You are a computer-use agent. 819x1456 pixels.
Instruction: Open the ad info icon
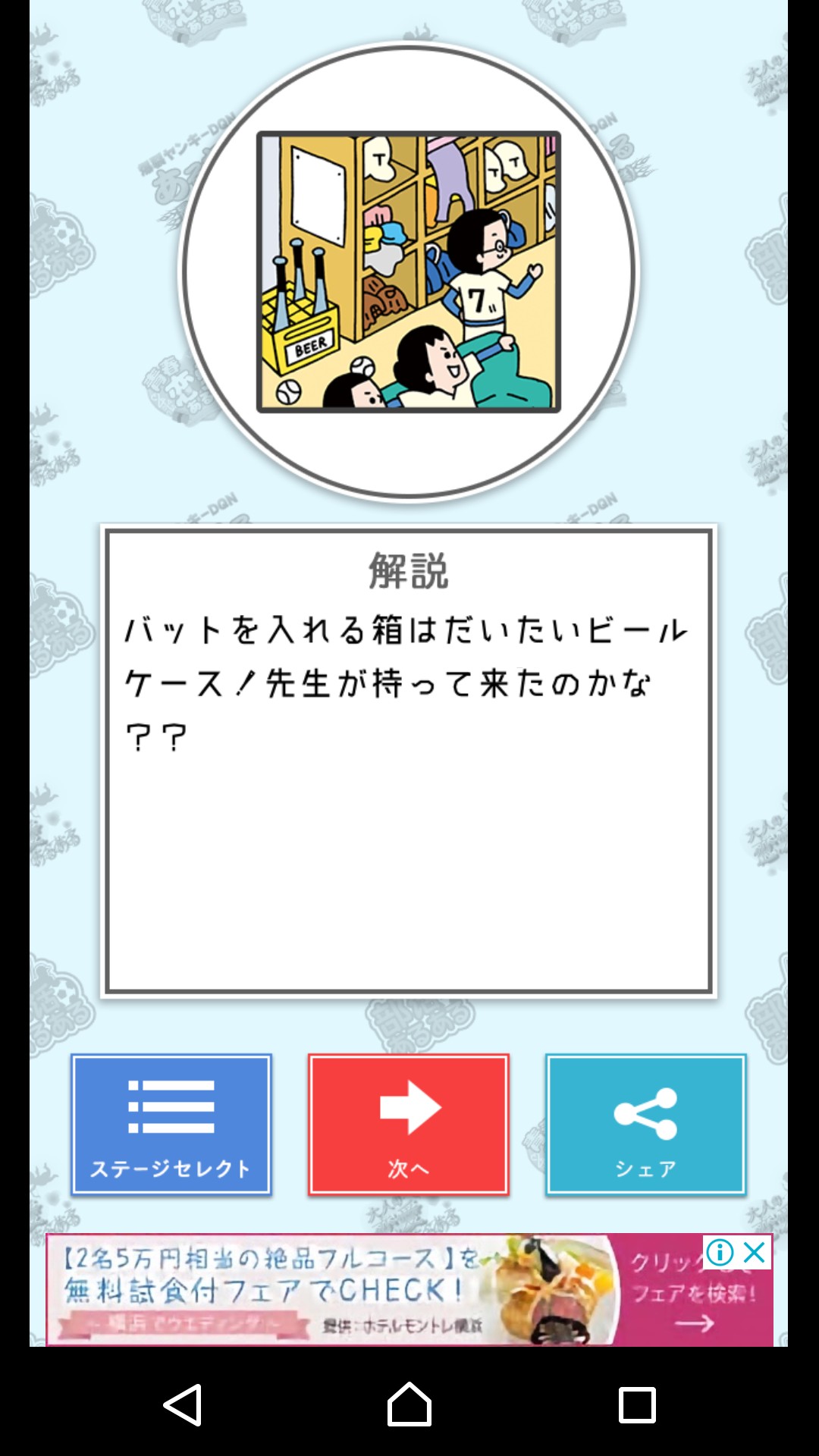click(x=719, y=1253)
